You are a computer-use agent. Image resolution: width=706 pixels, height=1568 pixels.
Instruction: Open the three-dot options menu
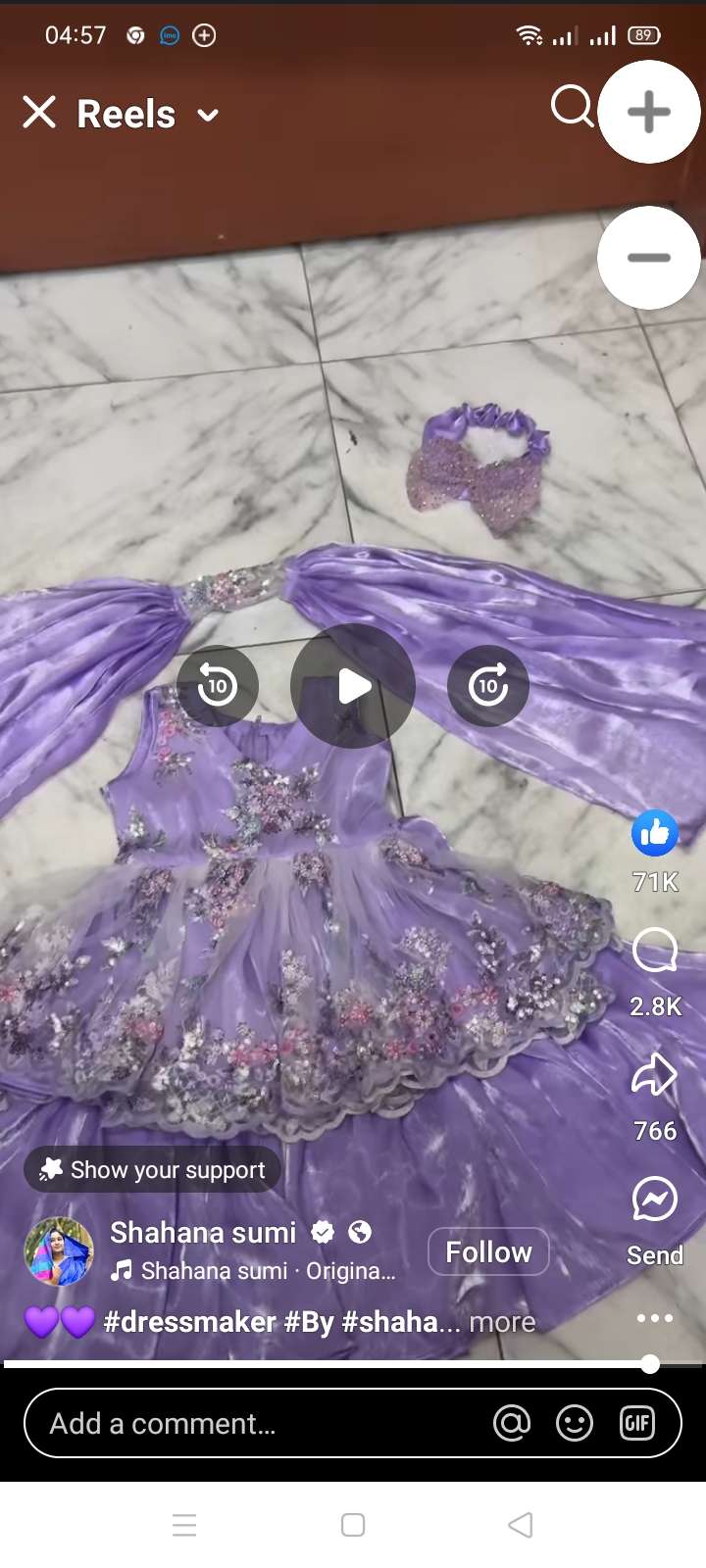coord(654,1318)
